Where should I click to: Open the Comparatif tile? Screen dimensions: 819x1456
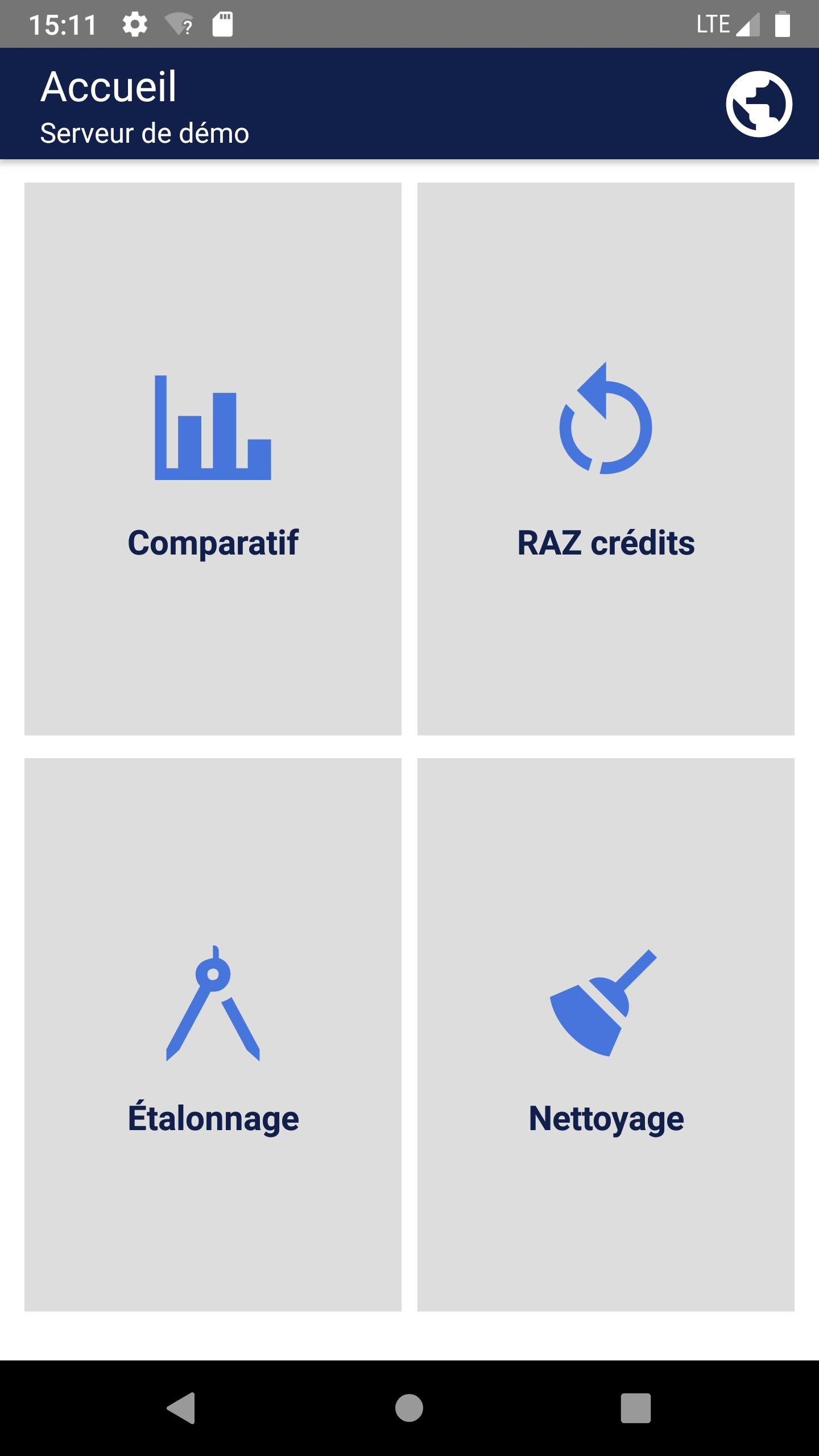pyautogui.click(x=213, y=458)
